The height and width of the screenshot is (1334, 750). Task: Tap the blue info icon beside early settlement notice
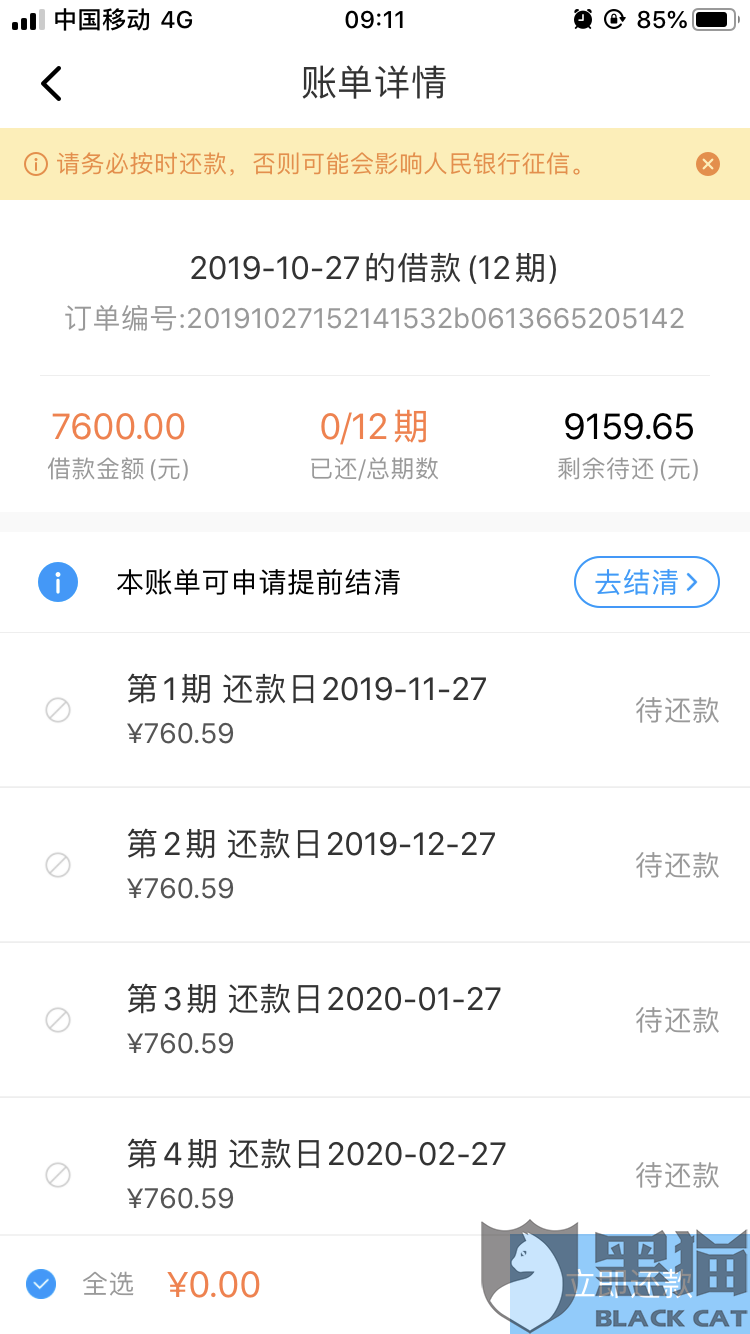57,581
